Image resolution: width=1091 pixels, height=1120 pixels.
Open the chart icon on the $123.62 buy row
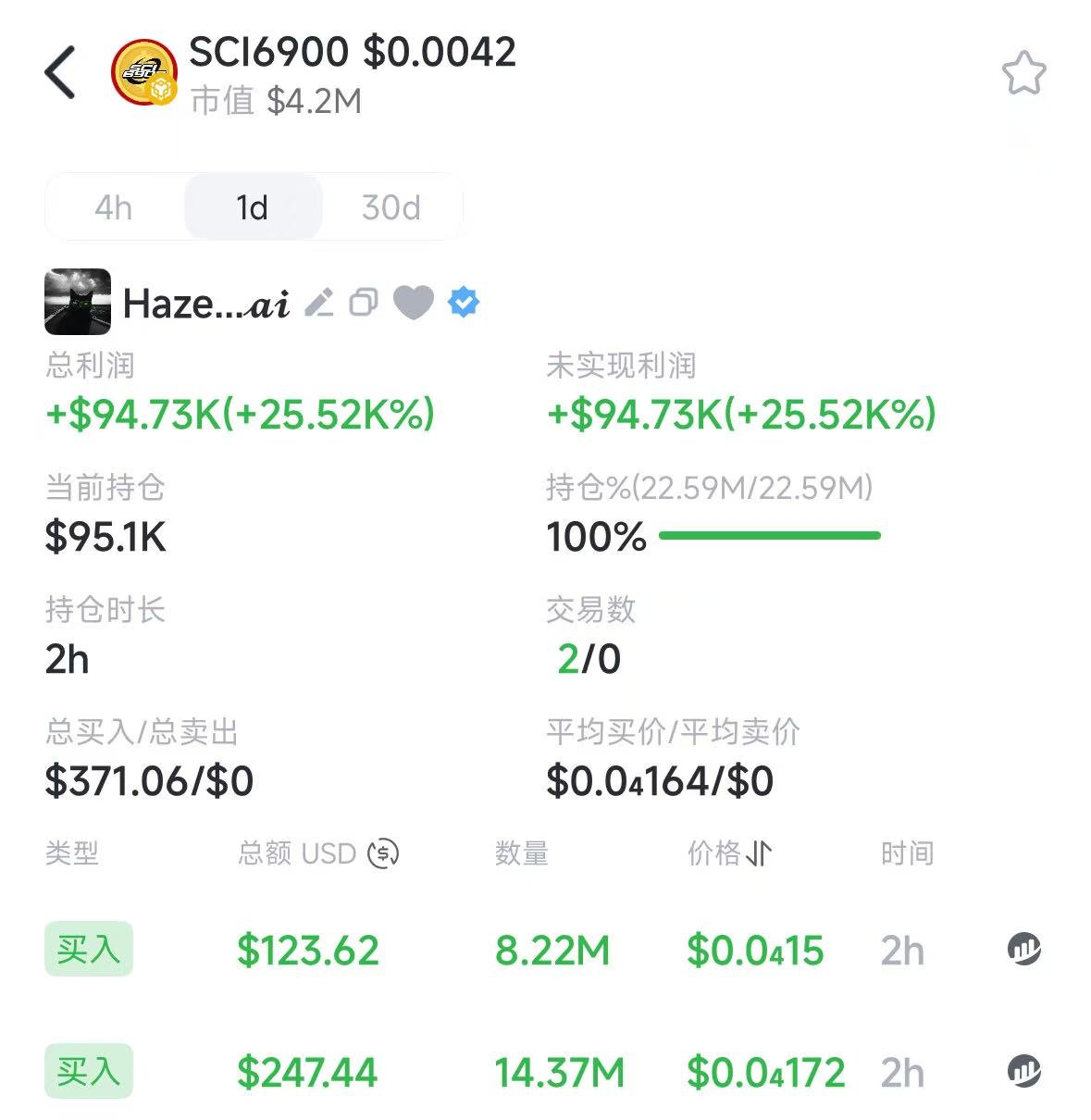pos(1023,950)
